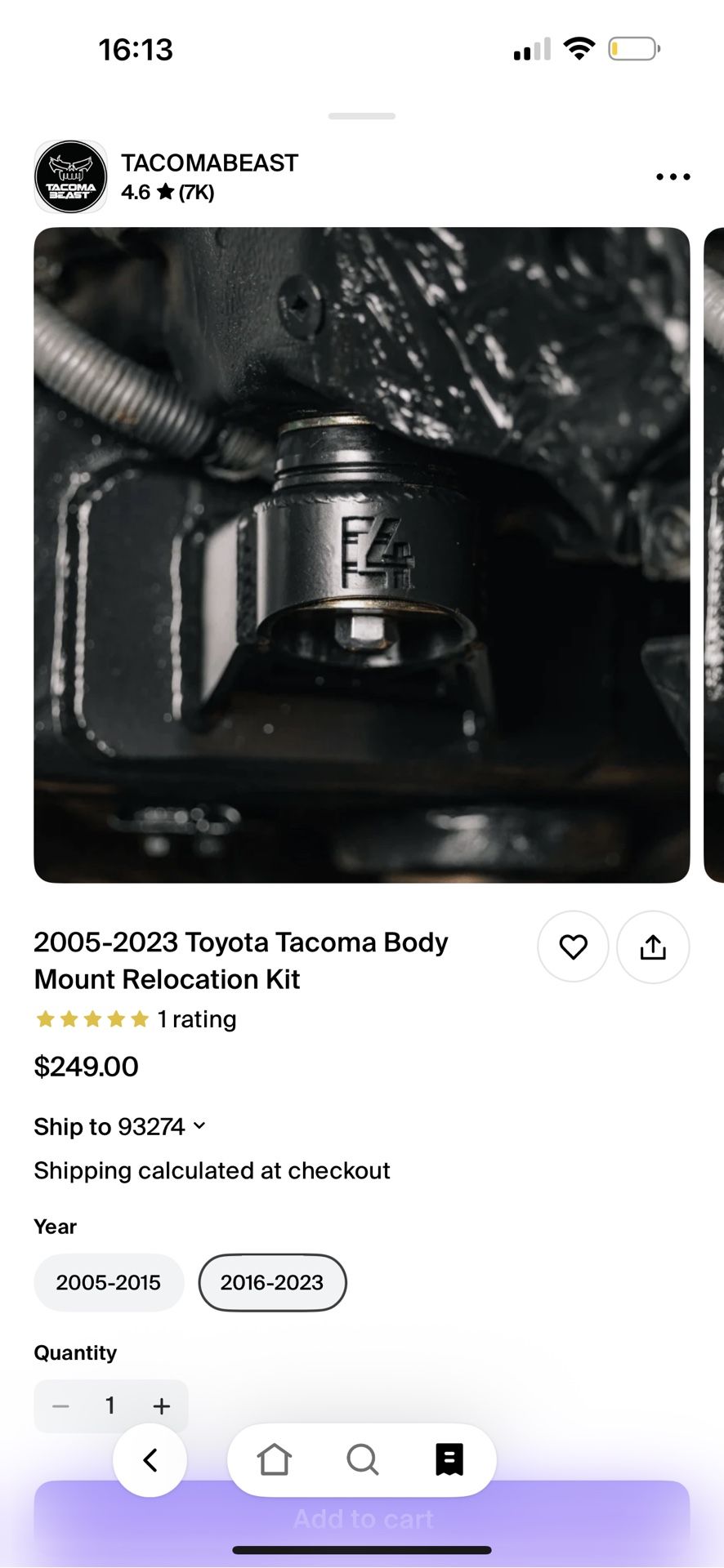Select the 2005-2015 year option

[x=109, y=1282]
